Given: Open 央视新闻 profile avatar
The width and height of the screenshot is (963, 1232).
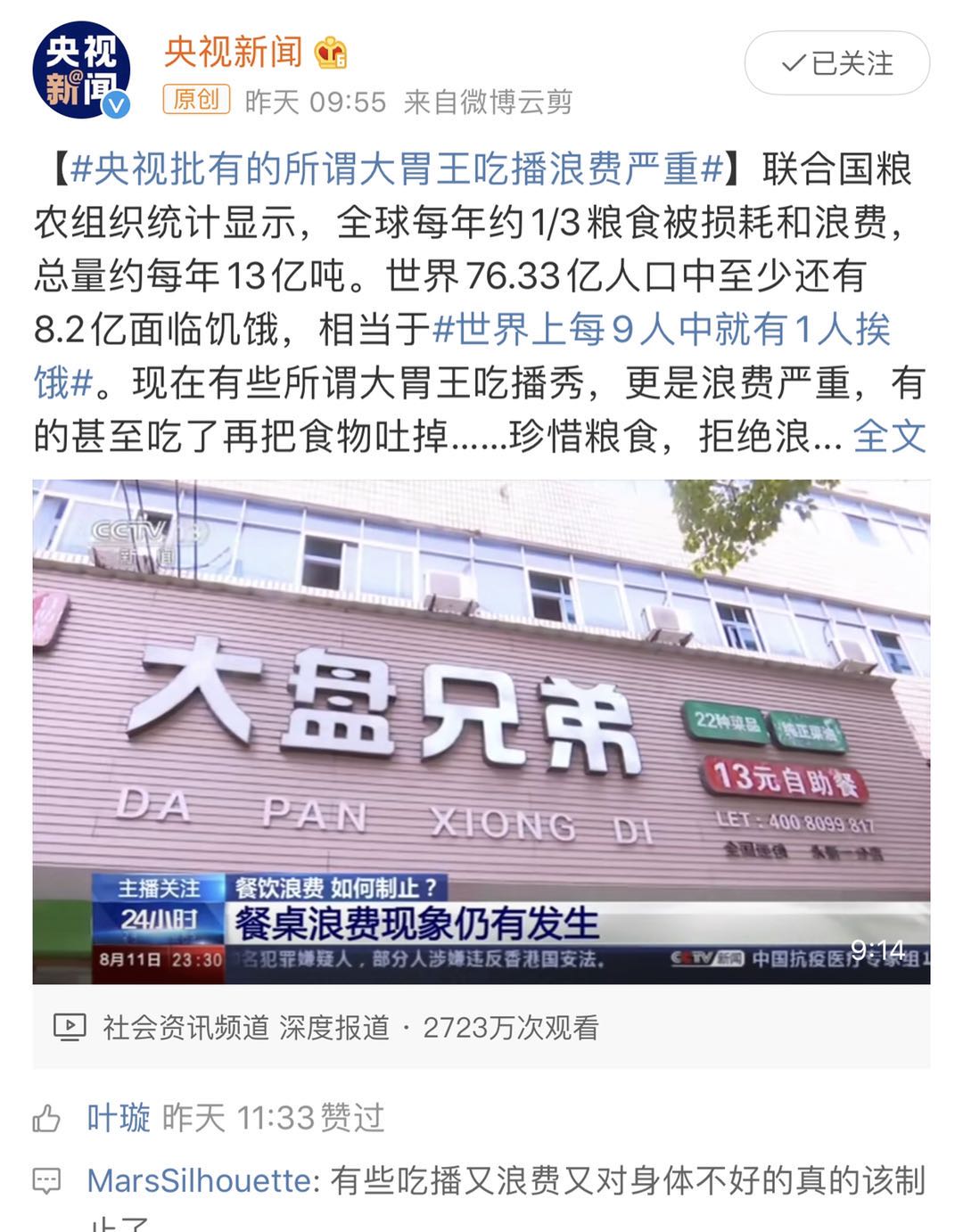Looking at the screenshot, I should point(82,71).
